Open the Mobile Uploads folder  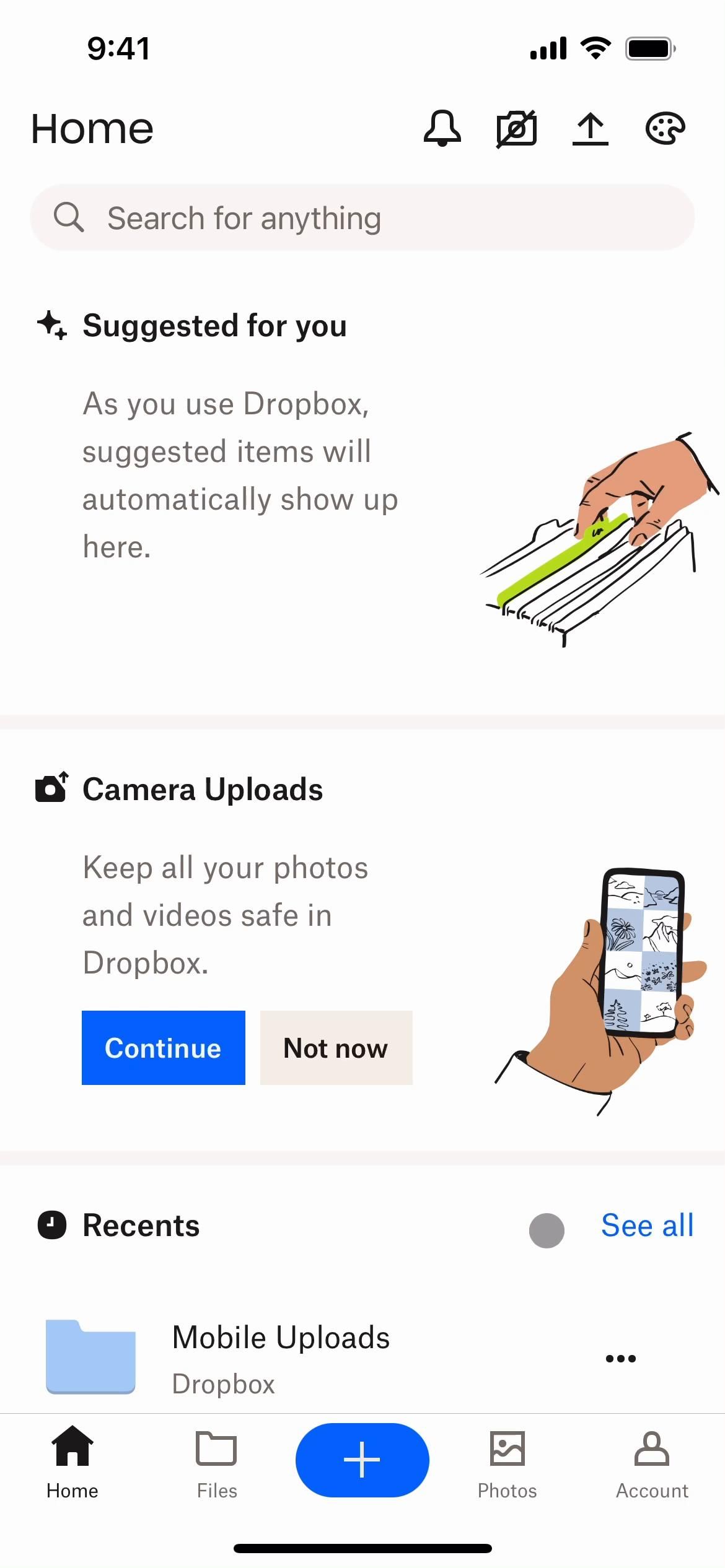[281, 1357]
